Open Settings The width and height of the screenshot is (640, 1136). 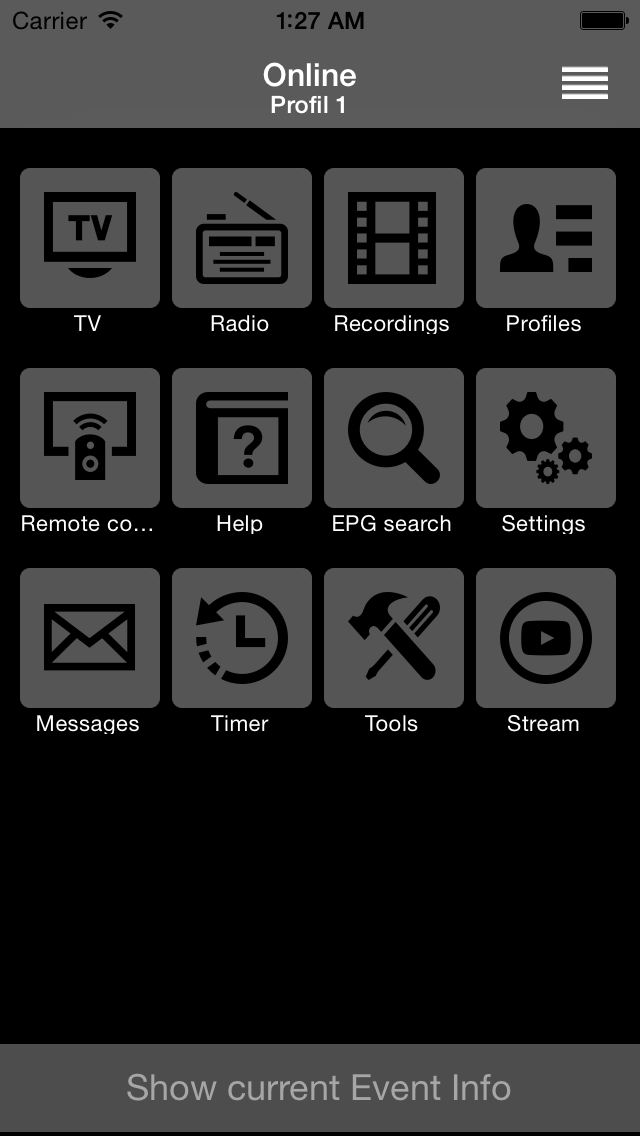[546, 438]
